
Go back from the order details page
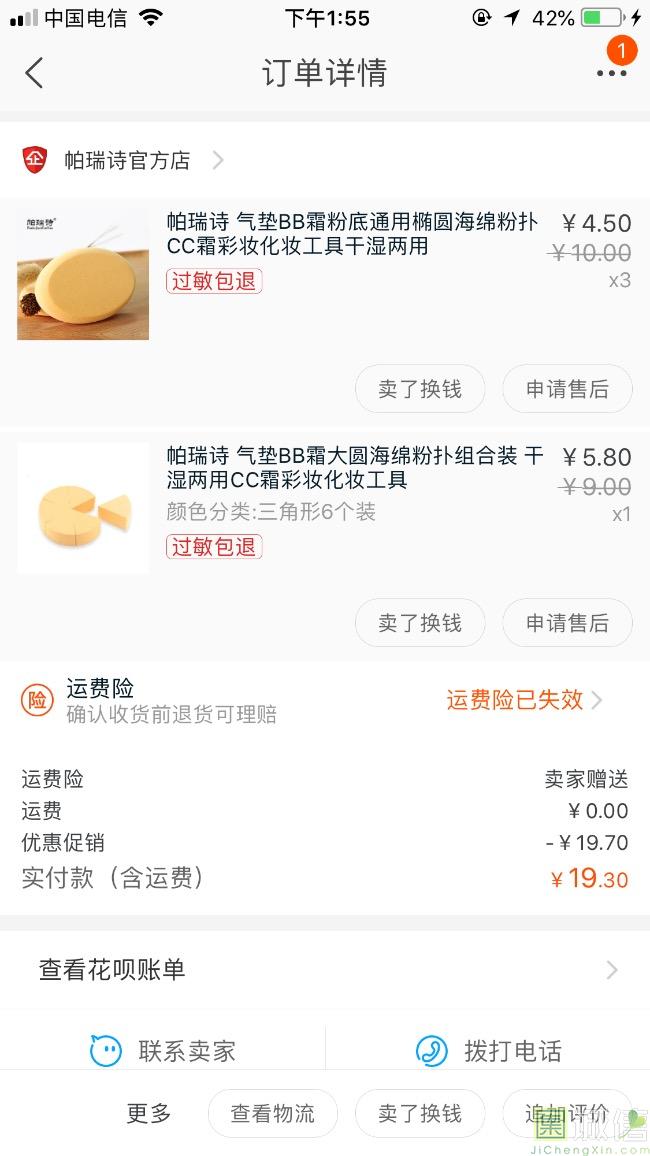pos(34,73)
